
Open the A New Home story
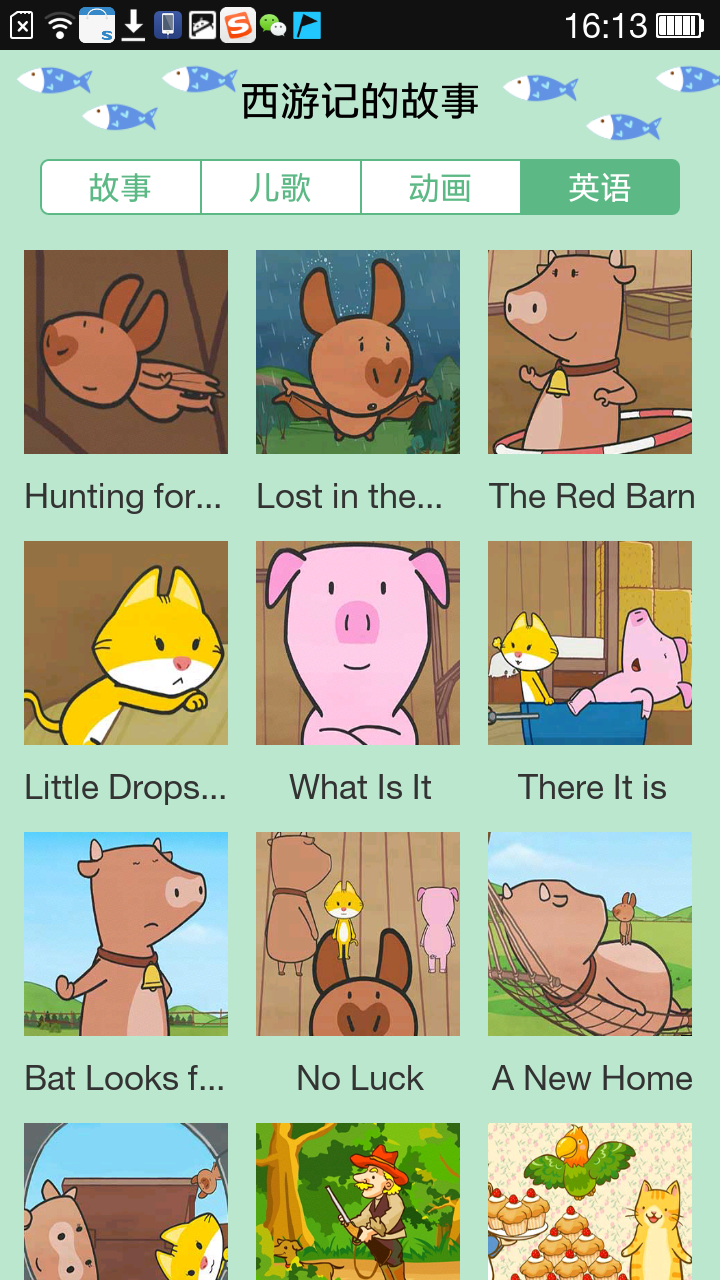pyautogui.click(x=590, y=934)
